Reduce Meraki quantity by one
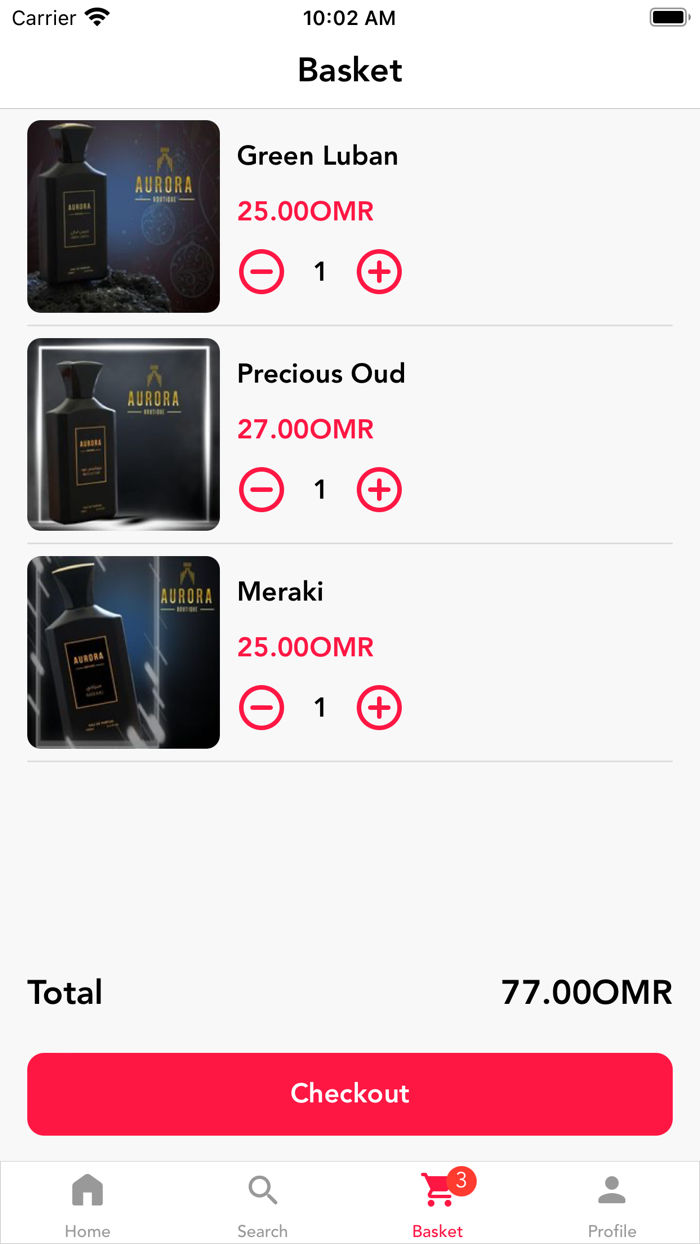 click(261, 708)
